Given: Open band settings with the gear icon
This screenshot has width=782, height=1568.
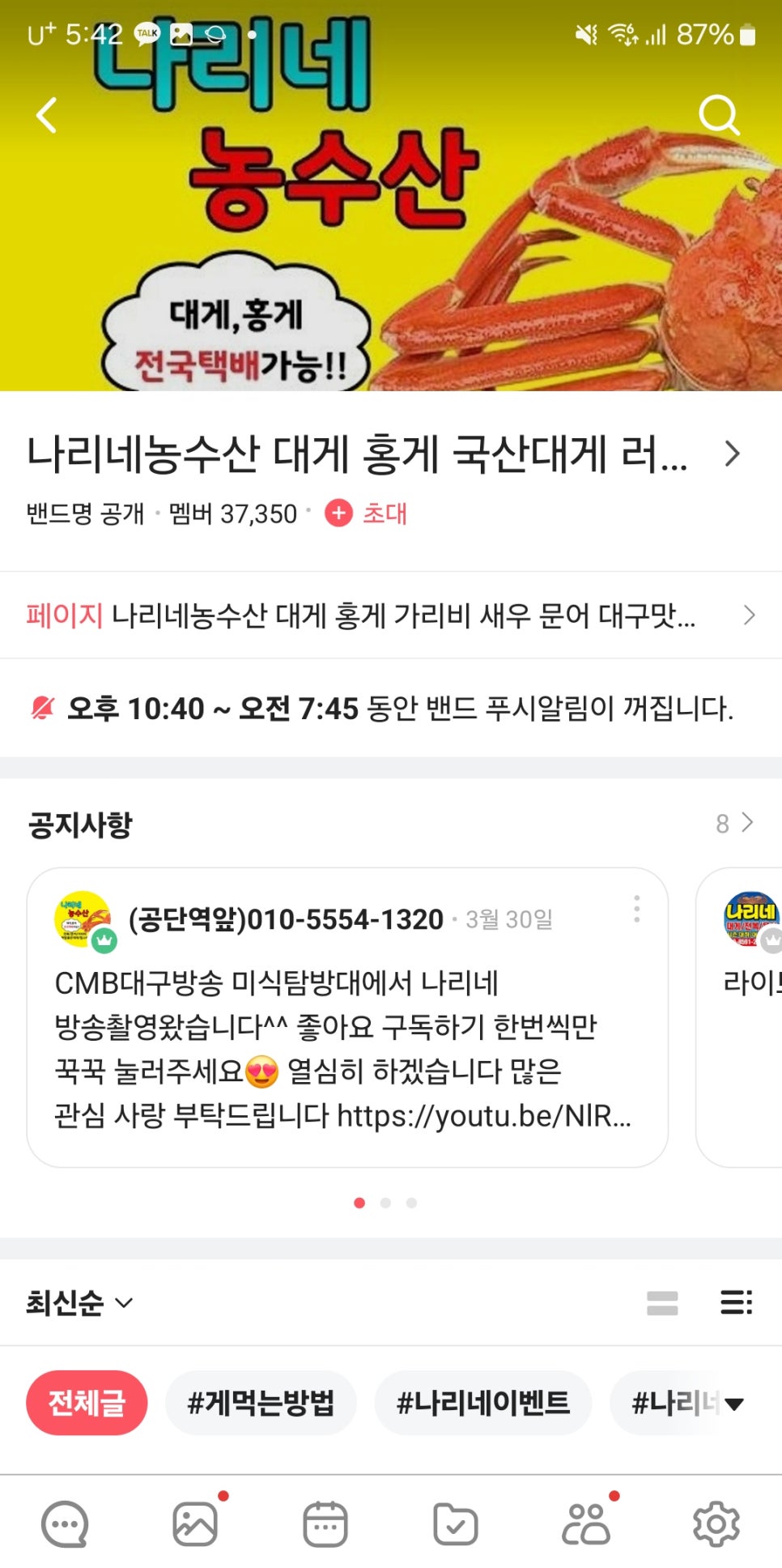Looking at the screenshot, I should point(716,1524).
